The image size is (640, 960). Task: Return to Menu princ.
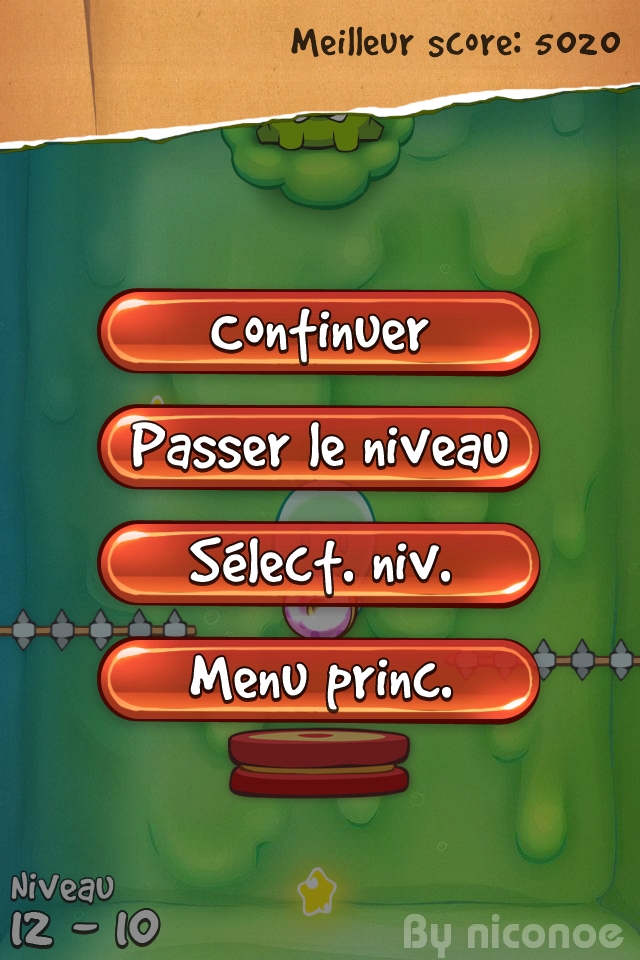click(319, 680)
